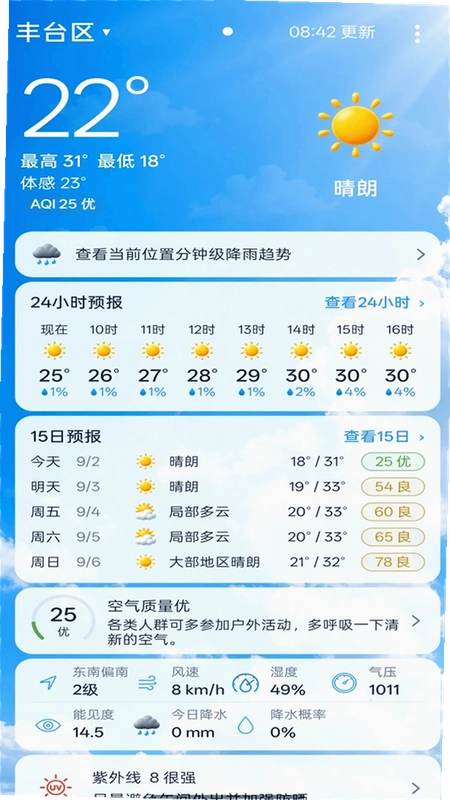Open the 周五 9/4 forecast row

228,512
